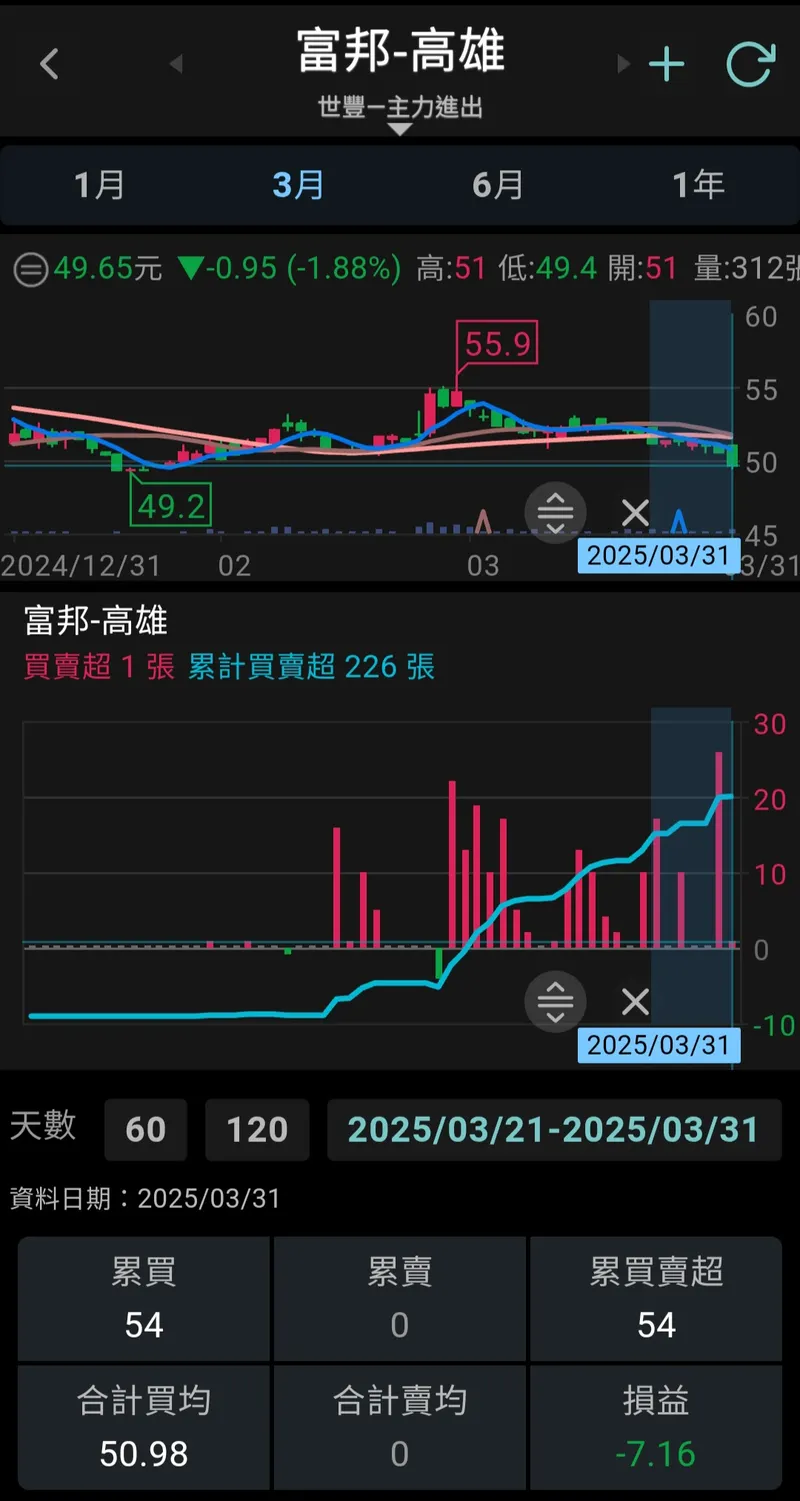The width and height of the screenshot is (800, 1501).
Task: Switch to the 1月 range
Action: pyautogui.click(x=100, y=185)
